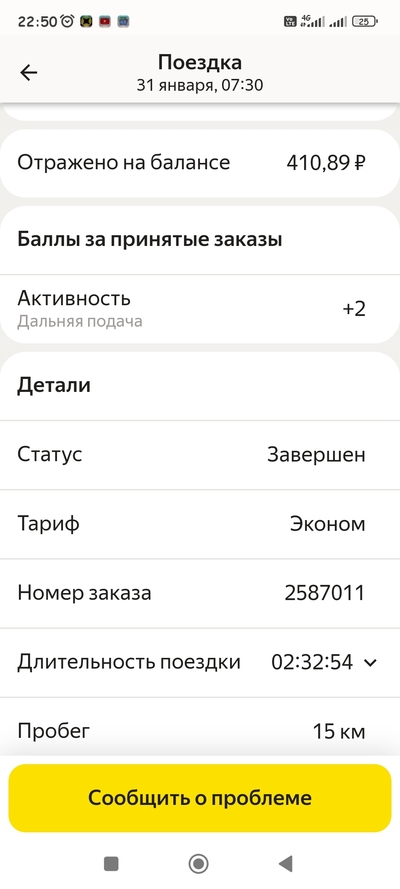This screenshot has height=889, width=400.
Task: Expand the trip duration details chevron
Action: click(x=370, y=662)
